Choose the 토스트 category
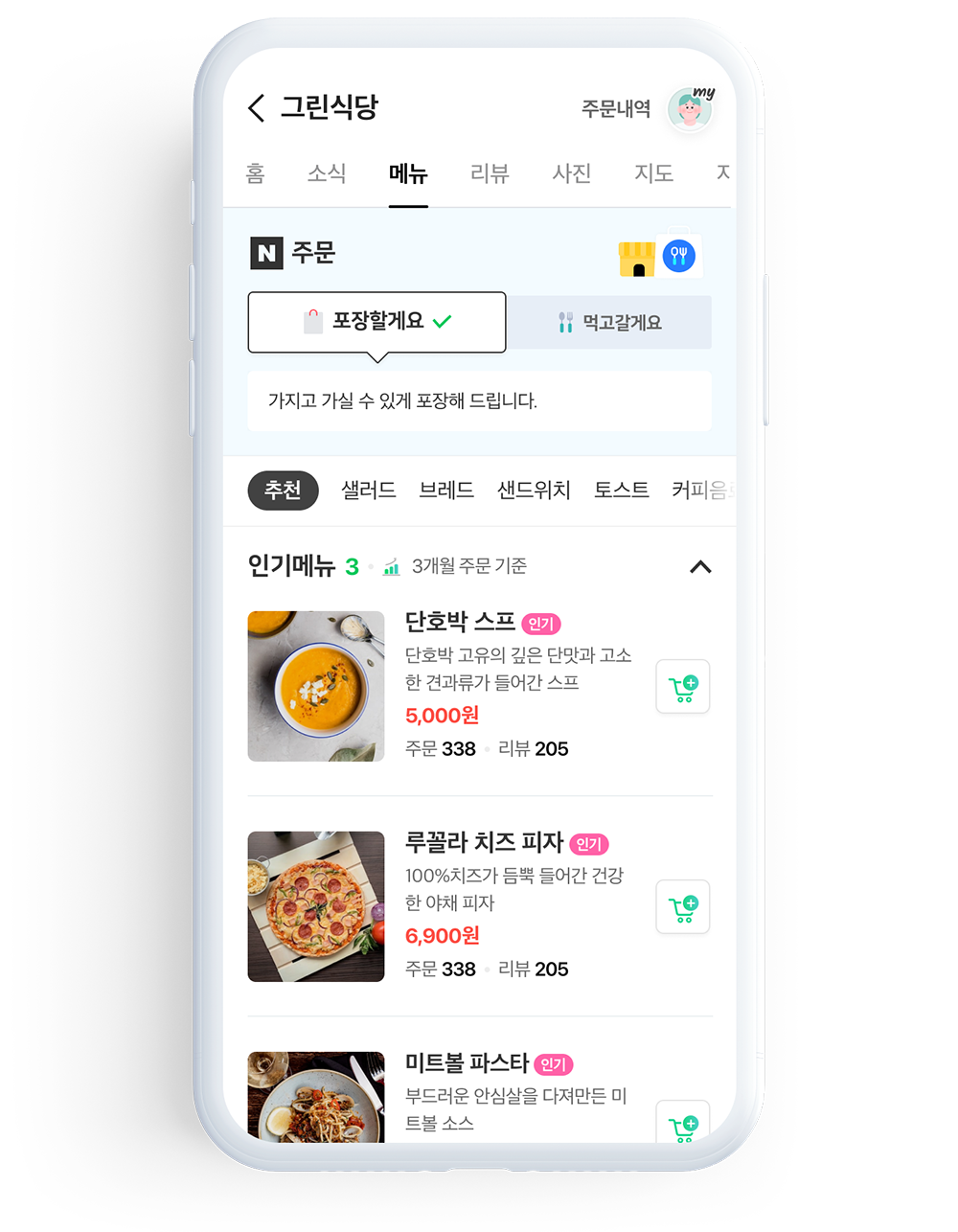Image resolution: width=958 pixels, height=1232 pixels. tap(621, 490)
